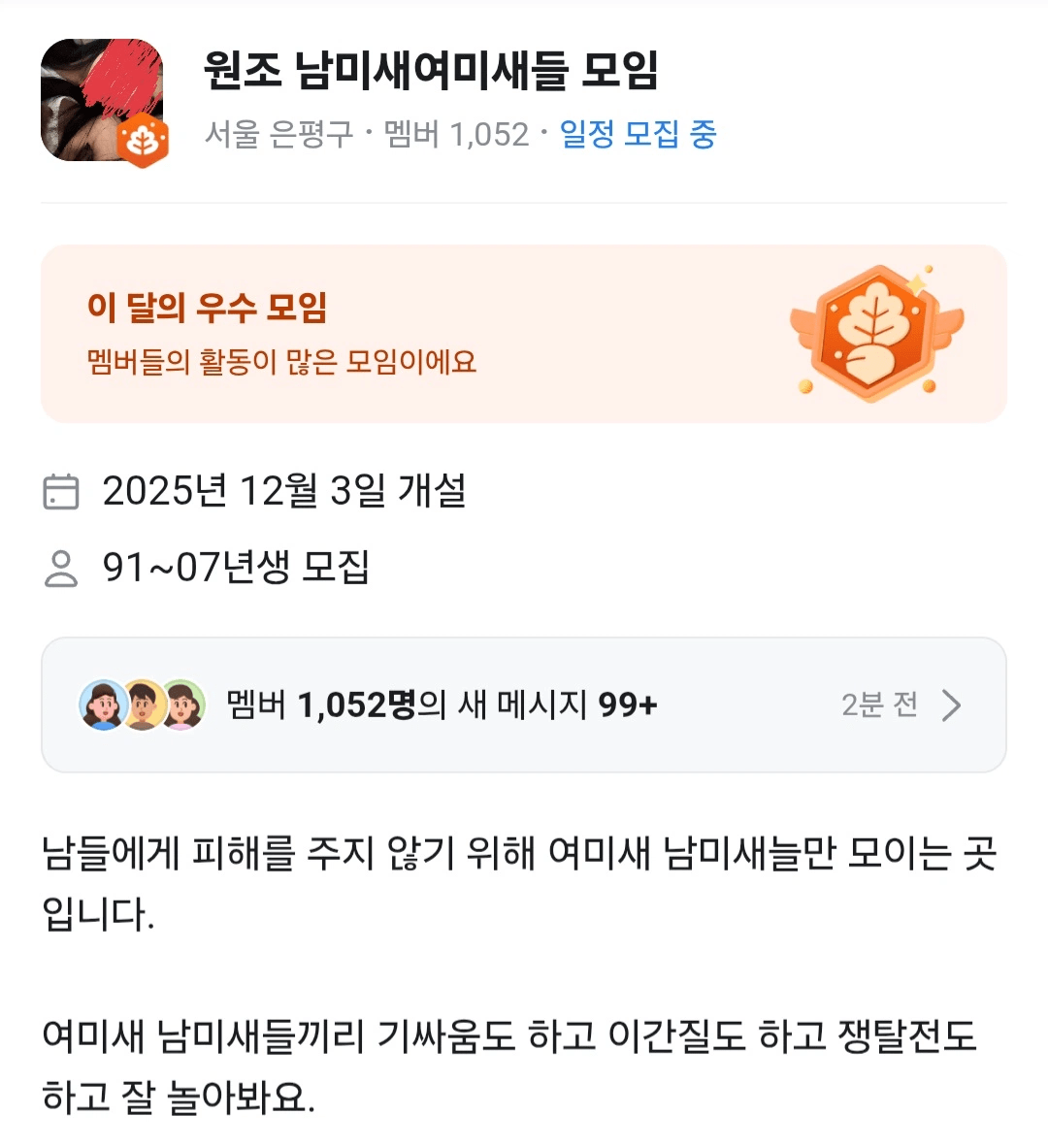Open the 이 달의 우수 모임 banner

coord(524,334)
